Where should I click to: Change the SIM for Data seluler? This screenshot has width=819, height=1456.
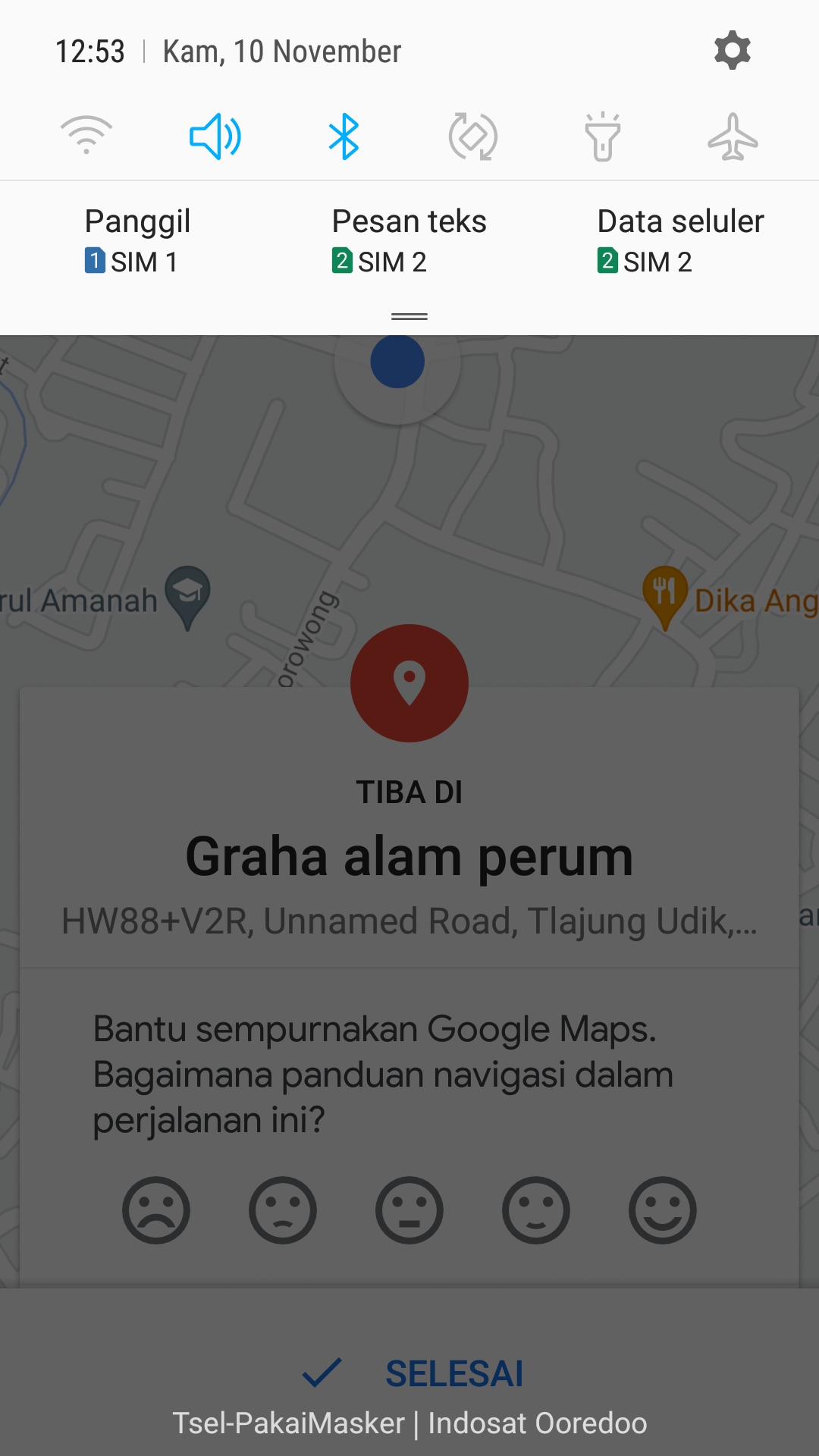[680, 241]
